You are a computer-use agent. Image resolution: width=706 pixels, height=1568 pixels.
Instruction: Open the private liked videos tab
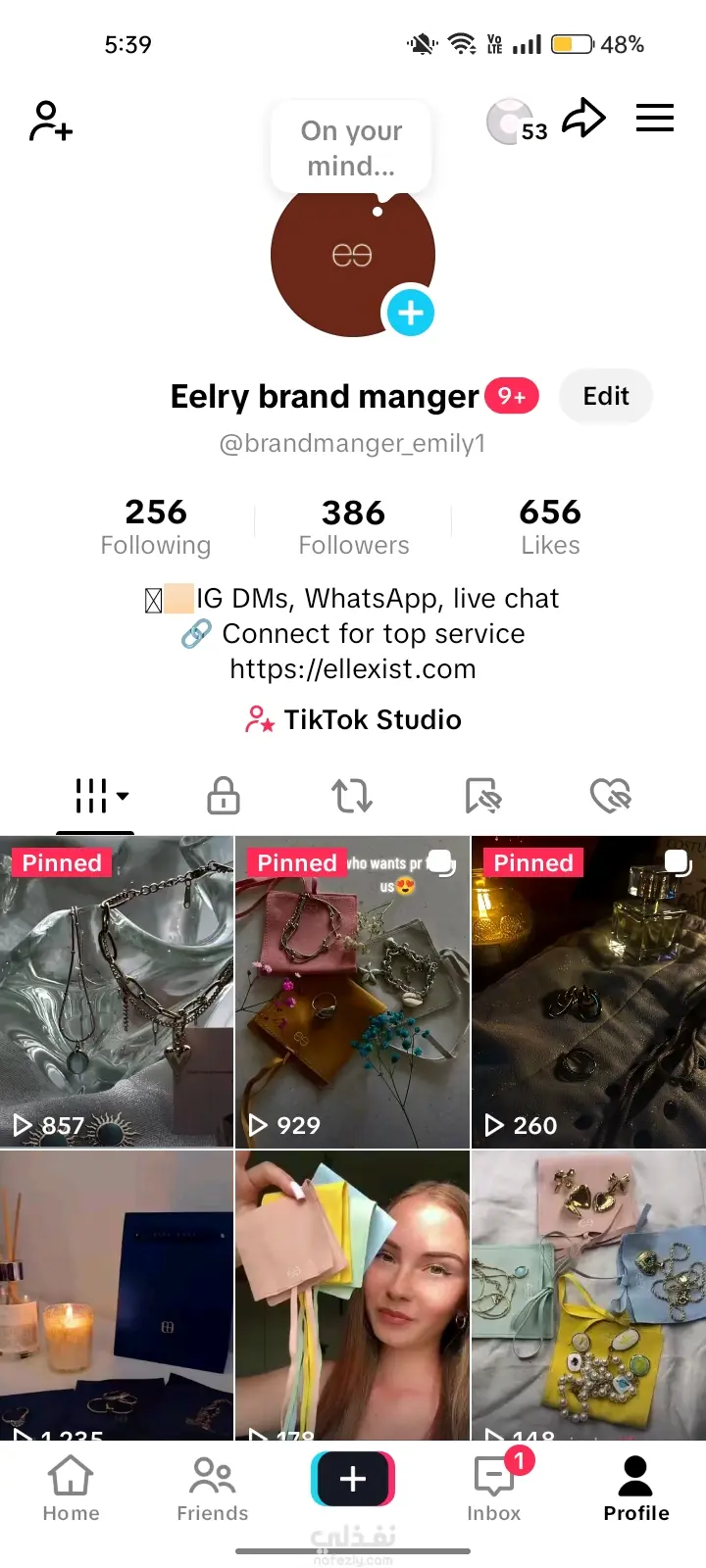[x=610, y=796]
